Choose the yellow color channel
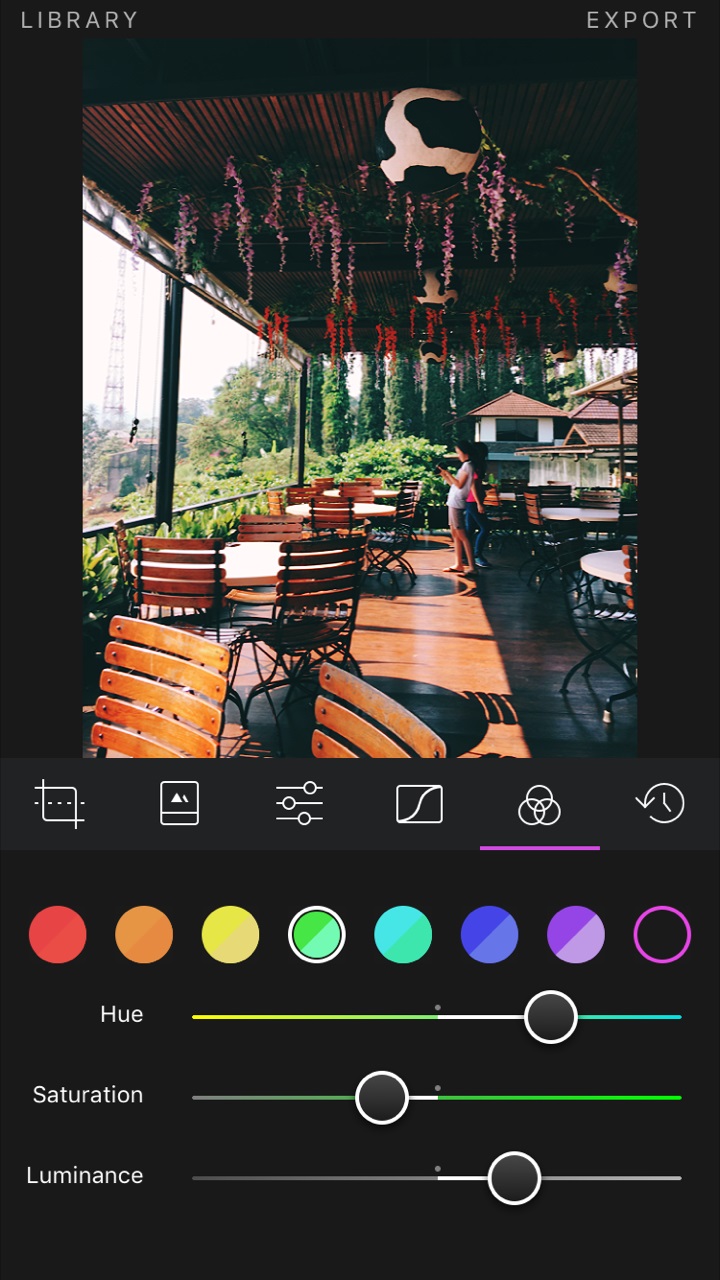720x1280 pixels. [x=230, y=935]
